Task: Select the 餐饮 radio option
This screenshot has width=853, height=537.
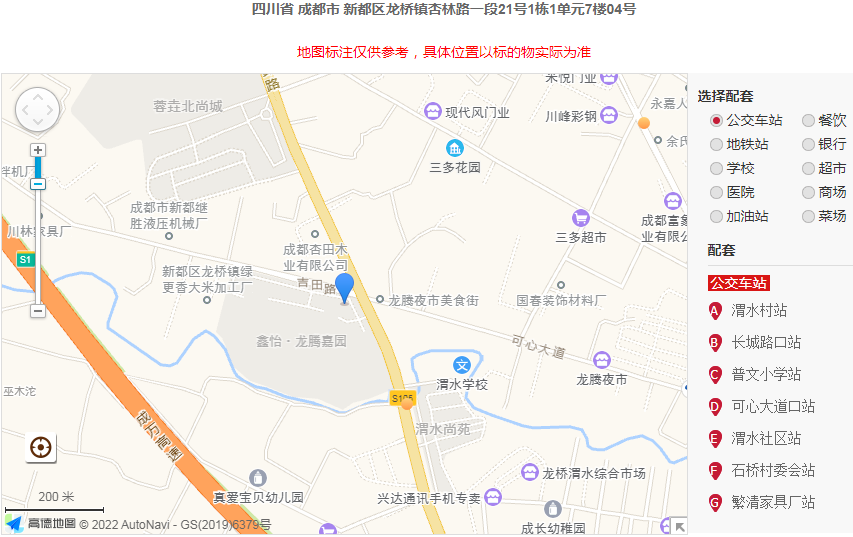Action: [x=808, y=120]
